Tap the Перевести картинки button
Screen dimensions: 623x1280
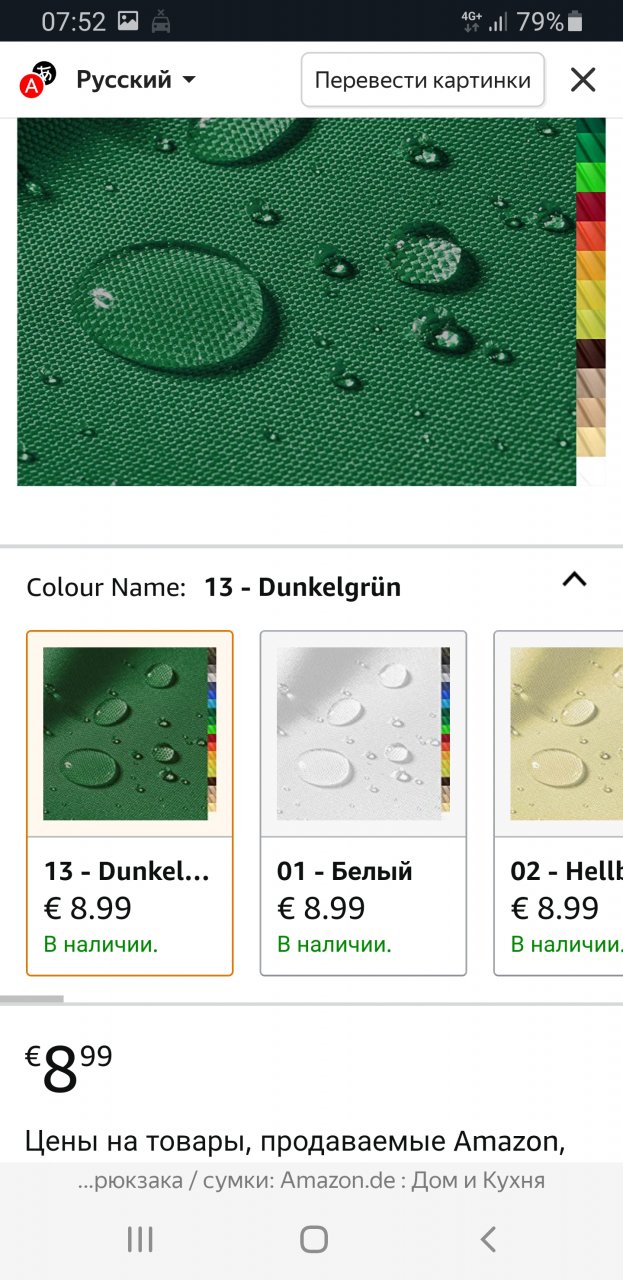pos(422,80)
